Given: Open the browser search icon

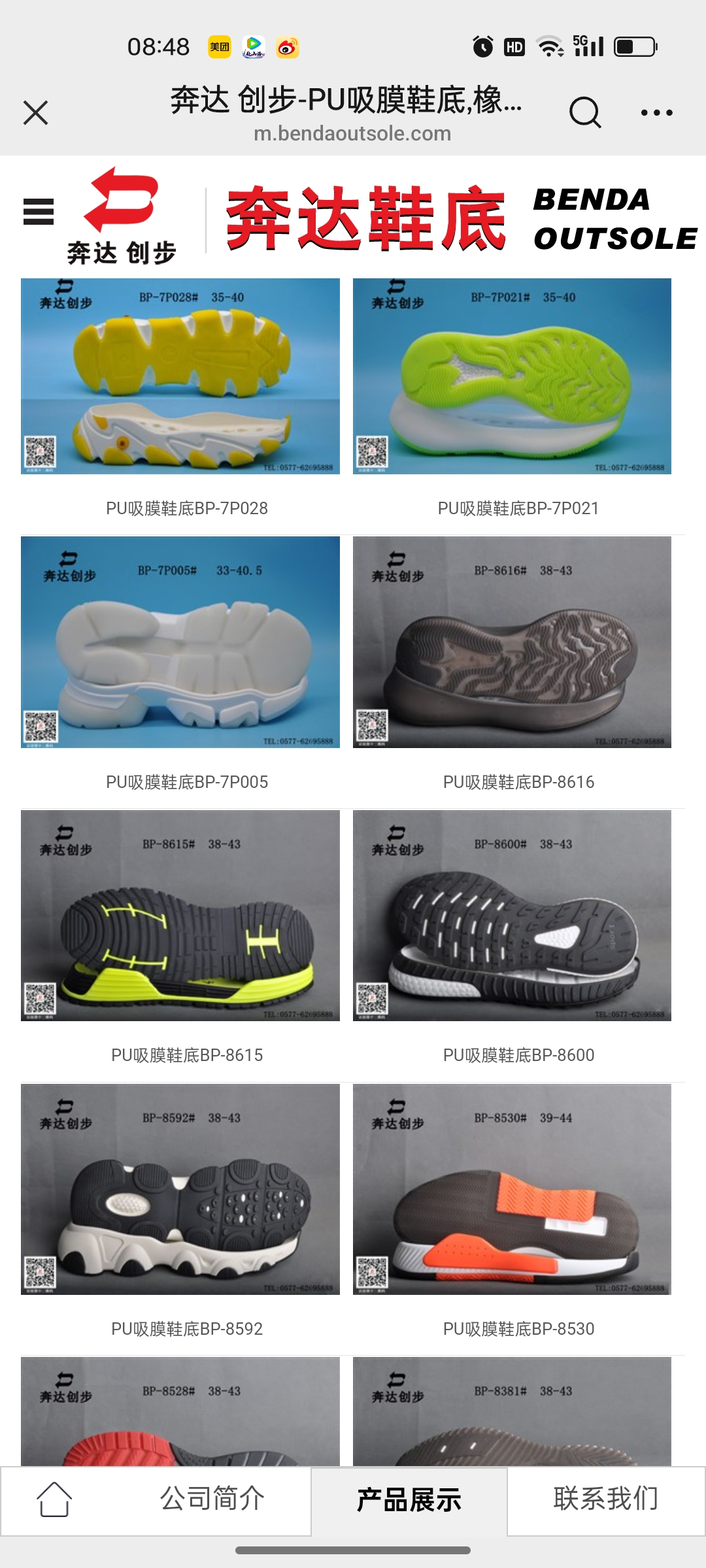Looking at the screenshot, I should (x=584, y=112).
